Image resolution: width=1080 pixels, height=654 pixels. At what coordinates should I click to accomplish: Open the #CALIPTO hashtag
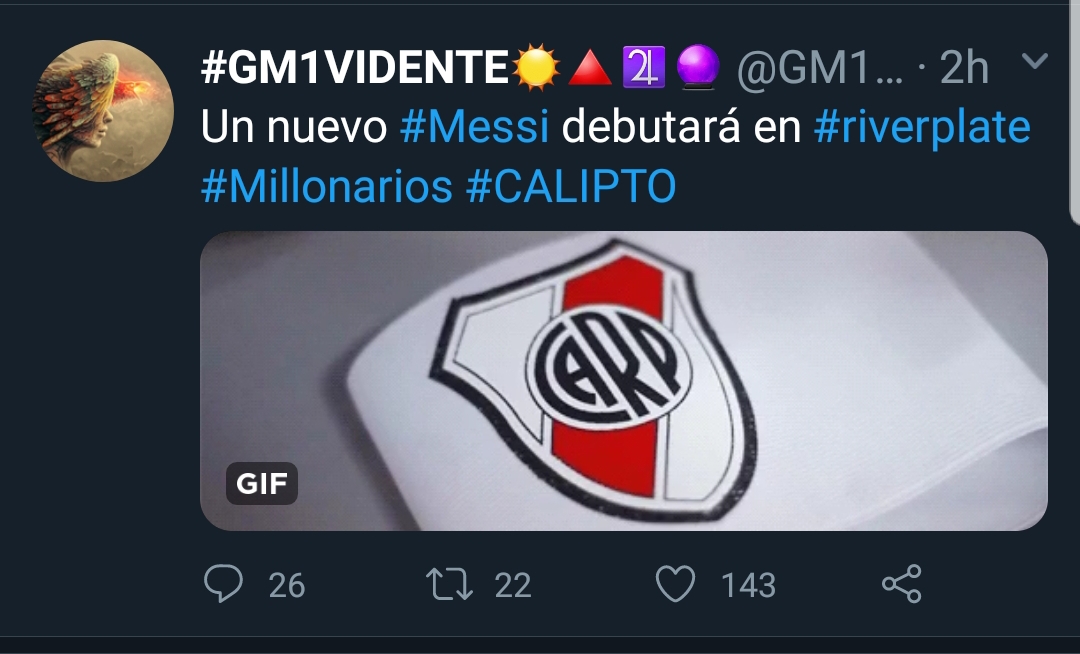pos(571,188)
